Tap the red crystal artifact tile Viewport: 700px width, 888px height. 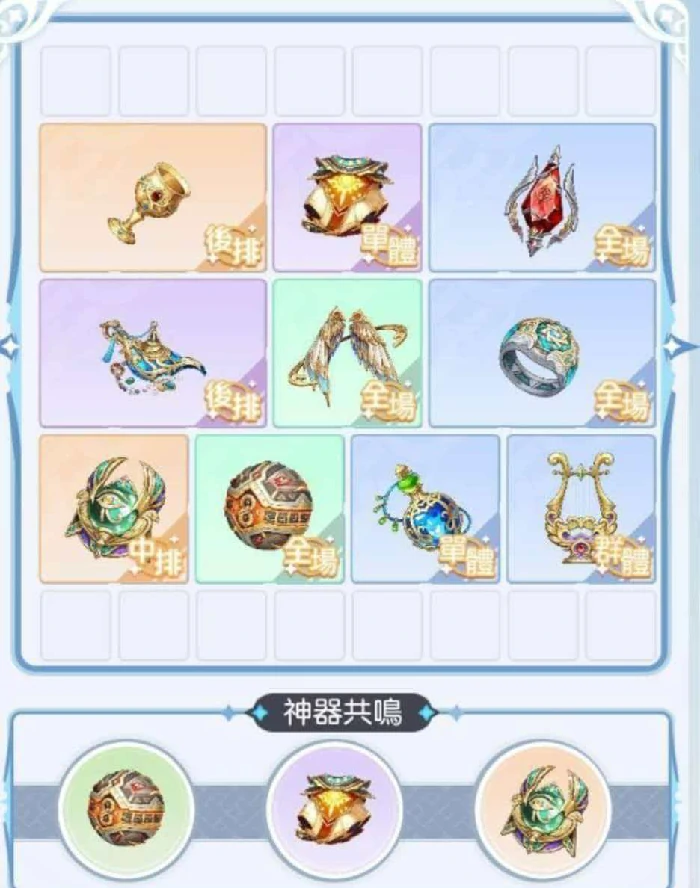tap(542, 198)
